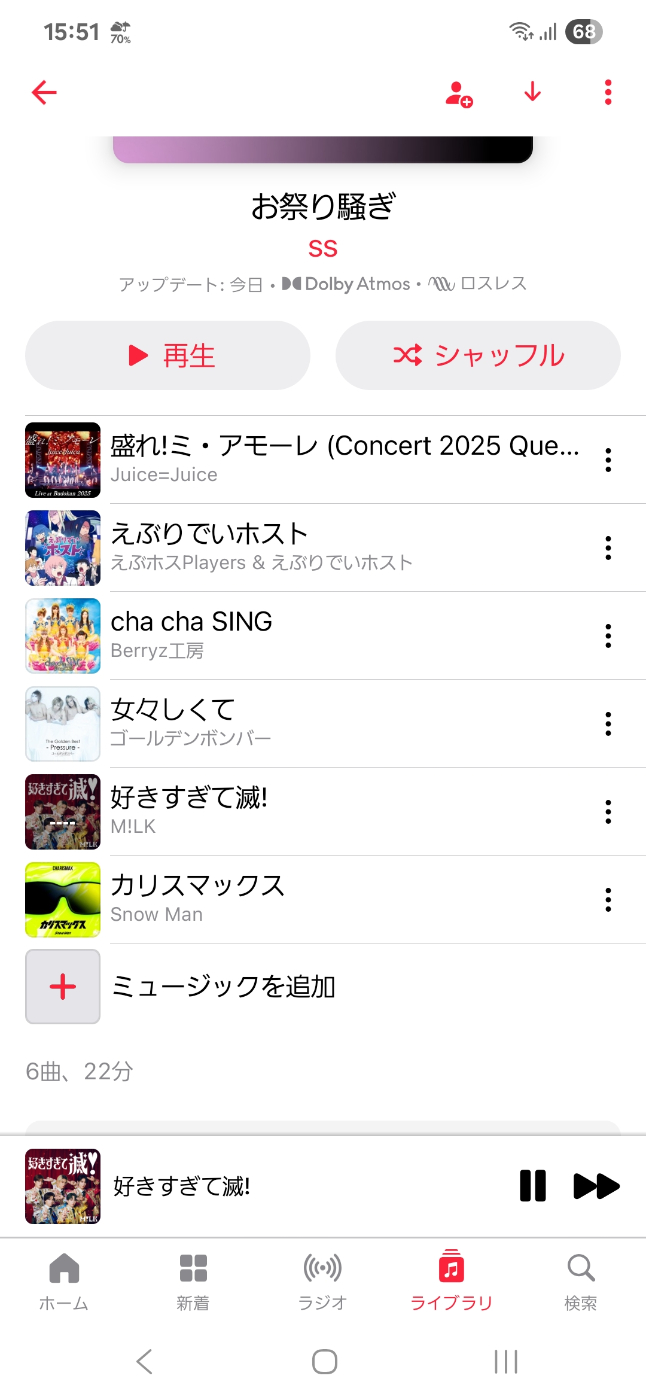Viewport: 646px width, 1400px height.
Task: Open more options for カリスマックス
Action: (608, 900)
